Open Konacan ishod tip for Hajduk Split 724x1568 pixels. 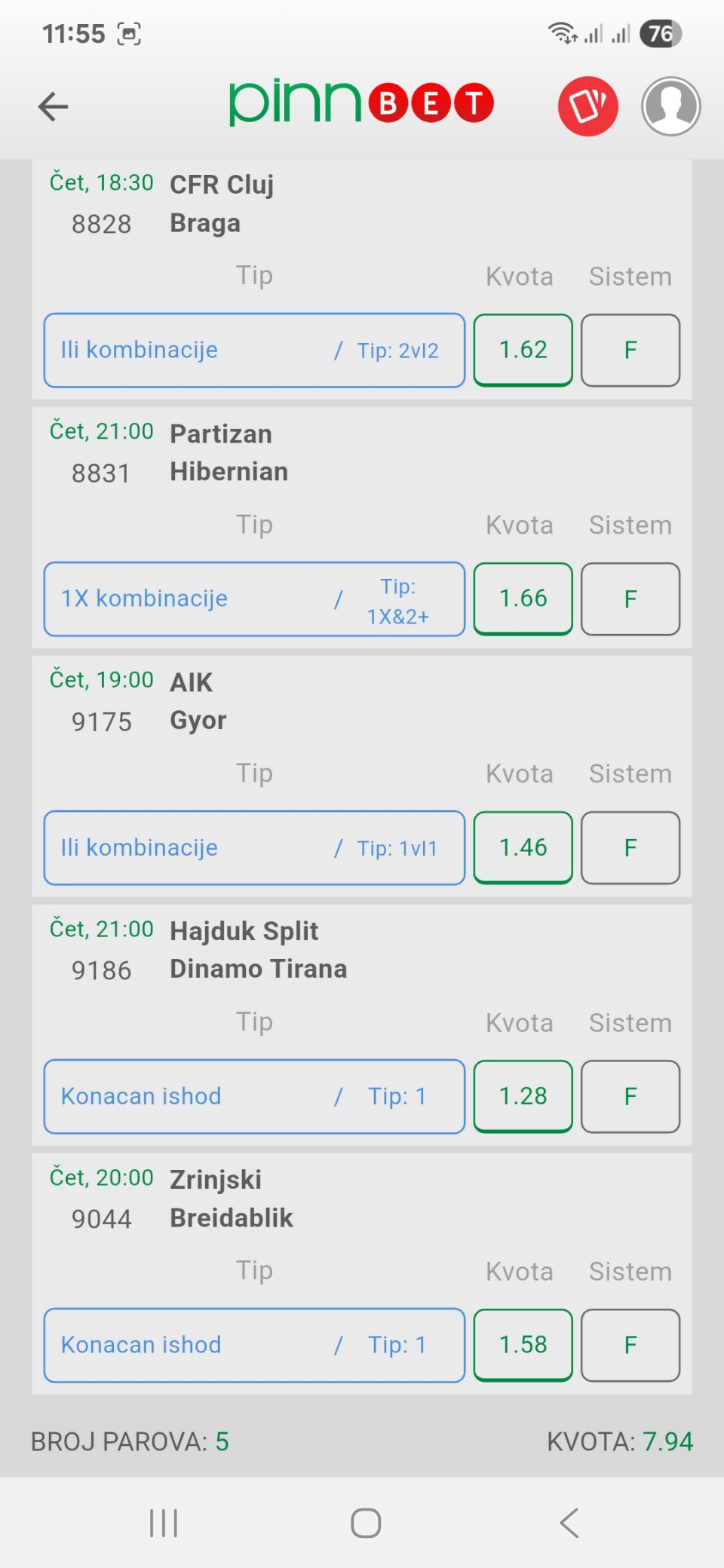pos(254,1097)
